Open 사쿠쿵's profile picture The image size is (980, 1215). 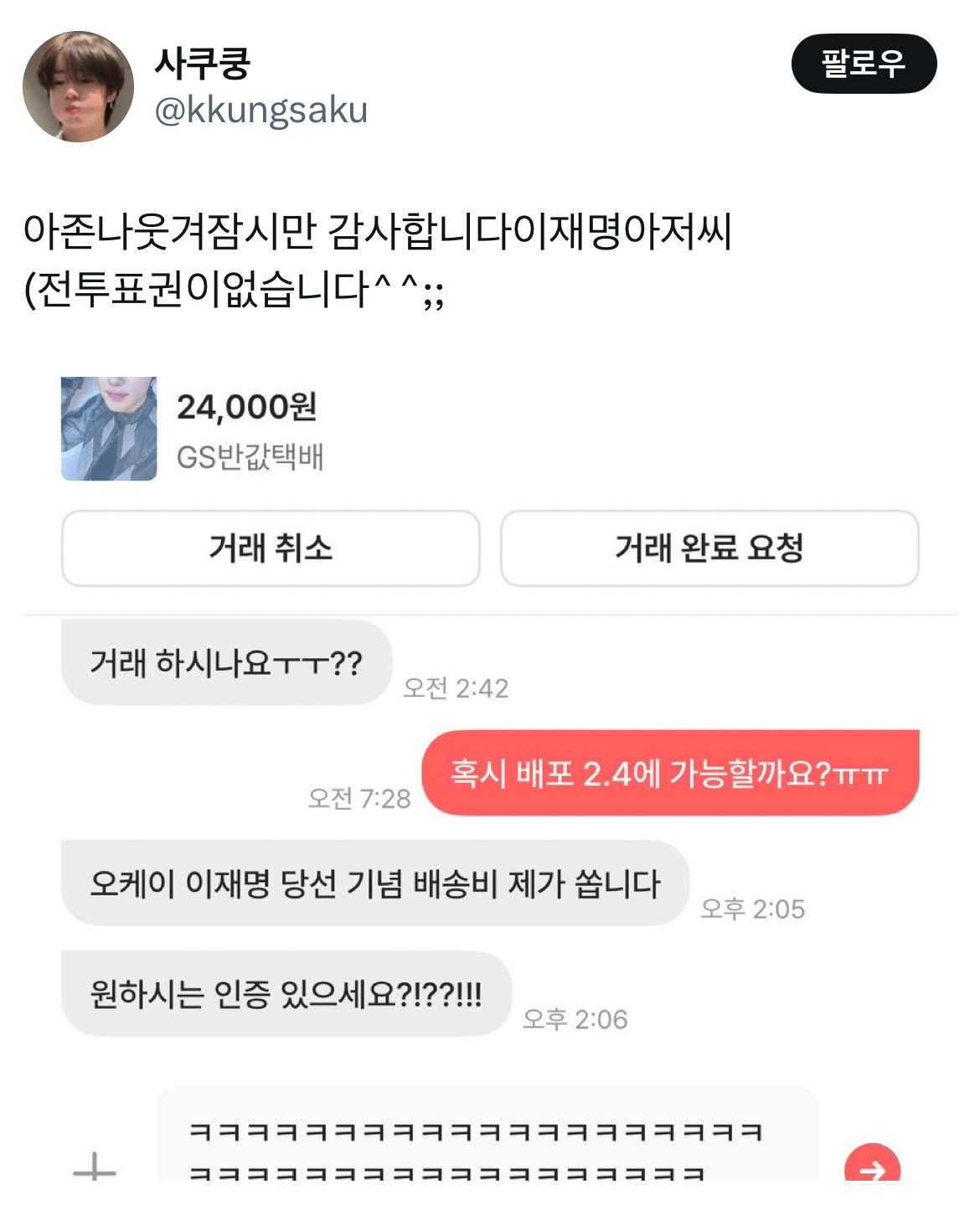click(78, 86)
